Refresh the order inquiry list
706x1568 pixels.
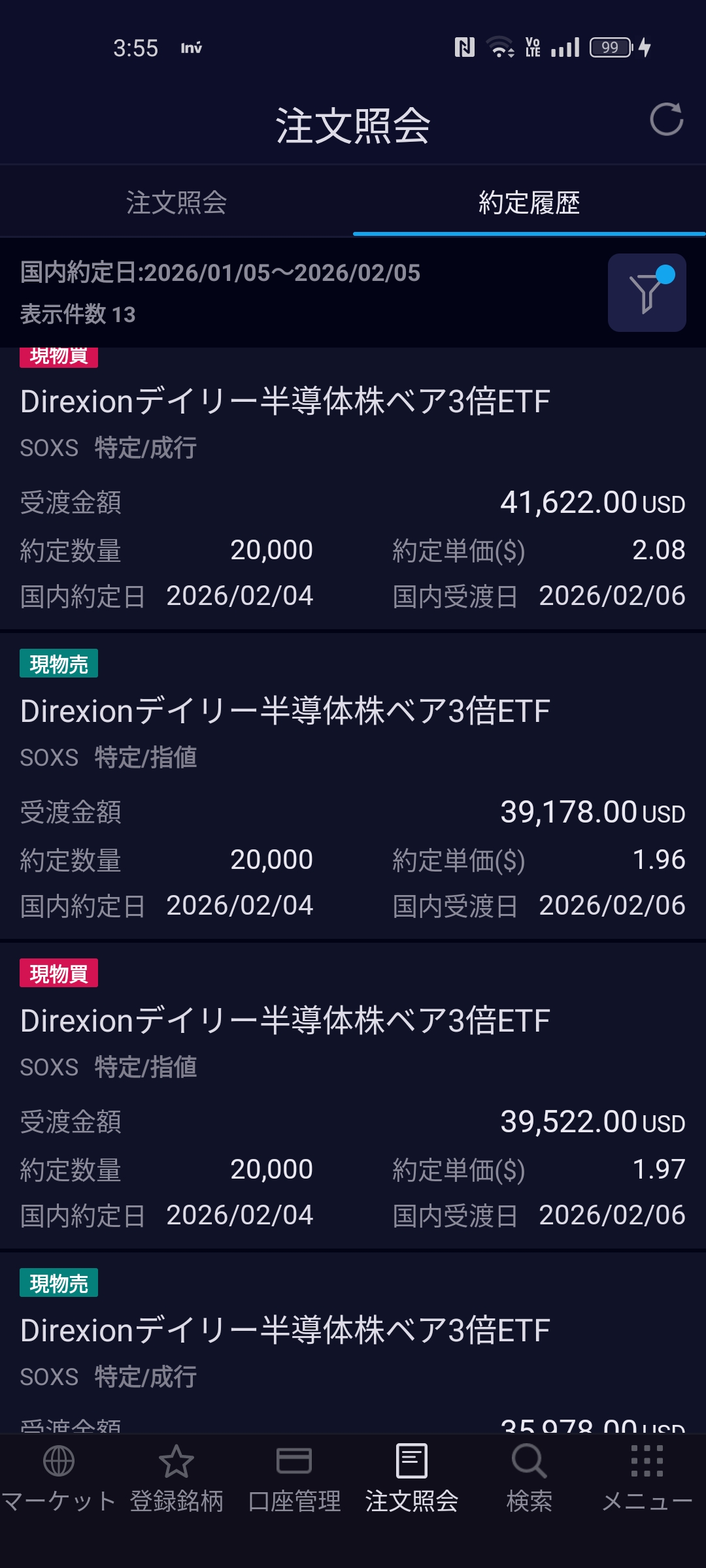pyautogui.click(x=666, y=120)
